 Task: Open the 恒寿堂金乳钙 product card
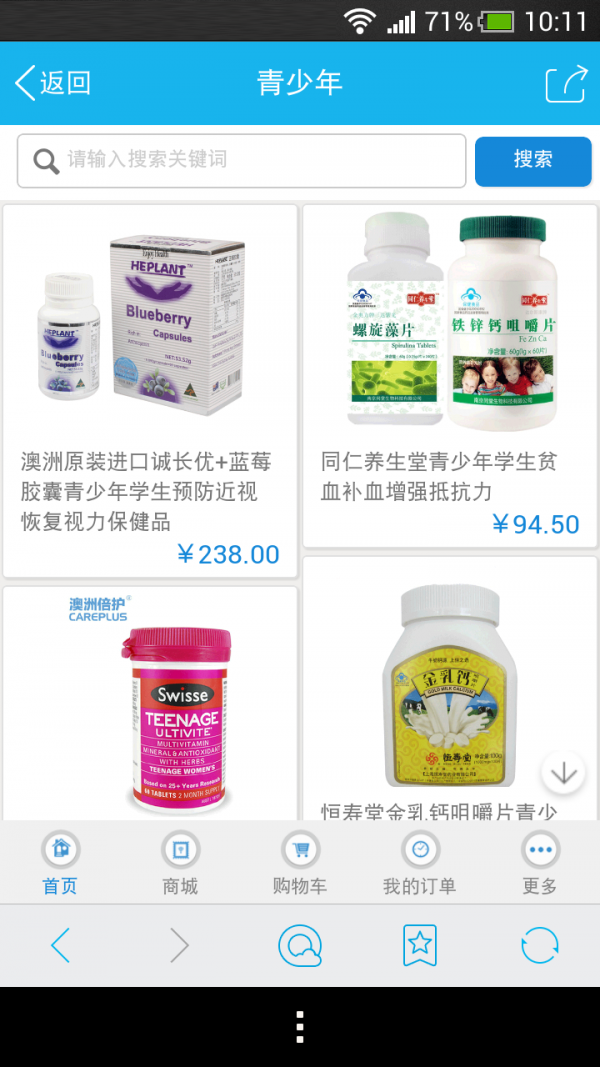(450, 690)
